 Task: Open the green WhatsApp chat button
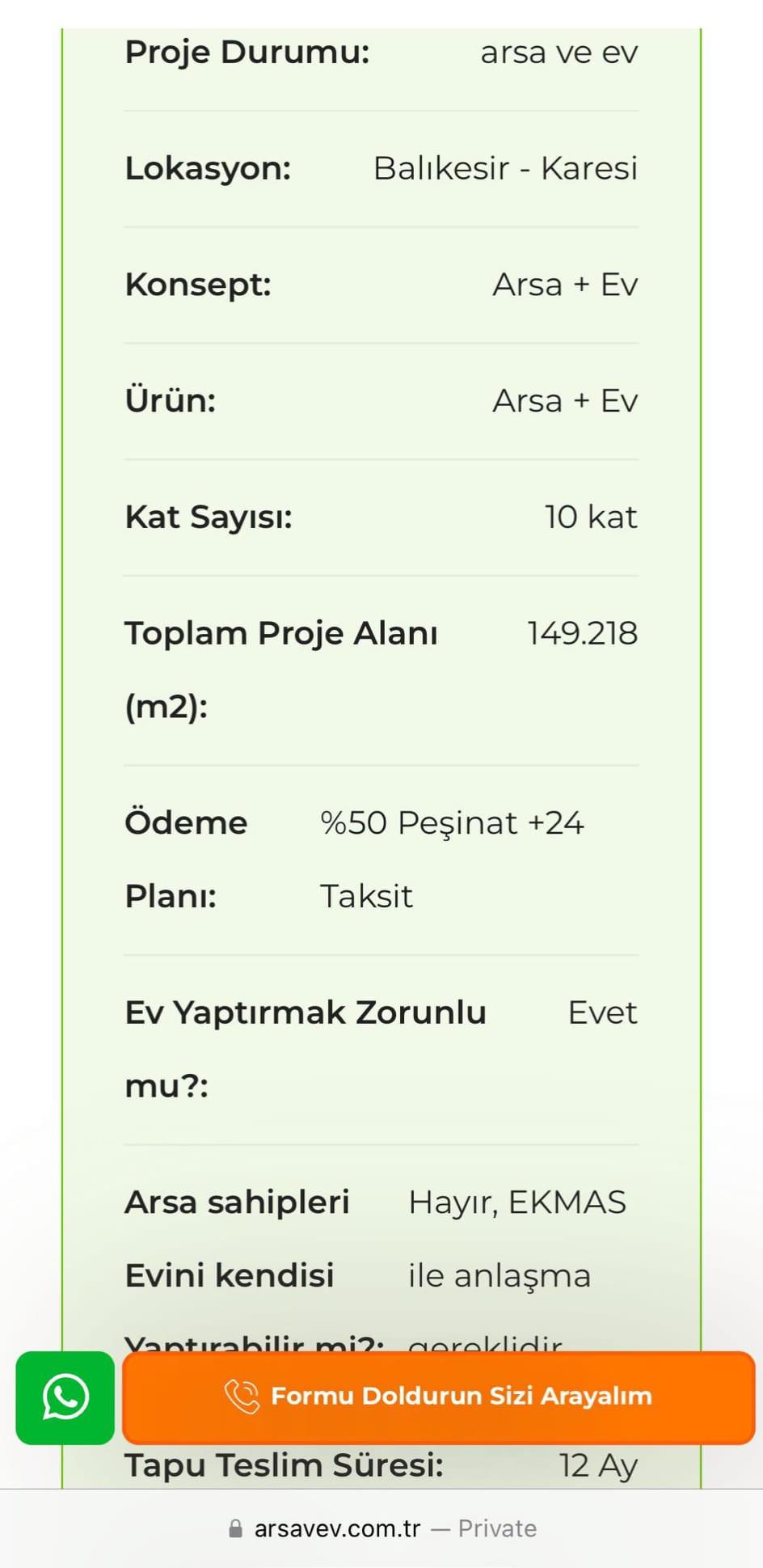click(x=65, y=1397)
